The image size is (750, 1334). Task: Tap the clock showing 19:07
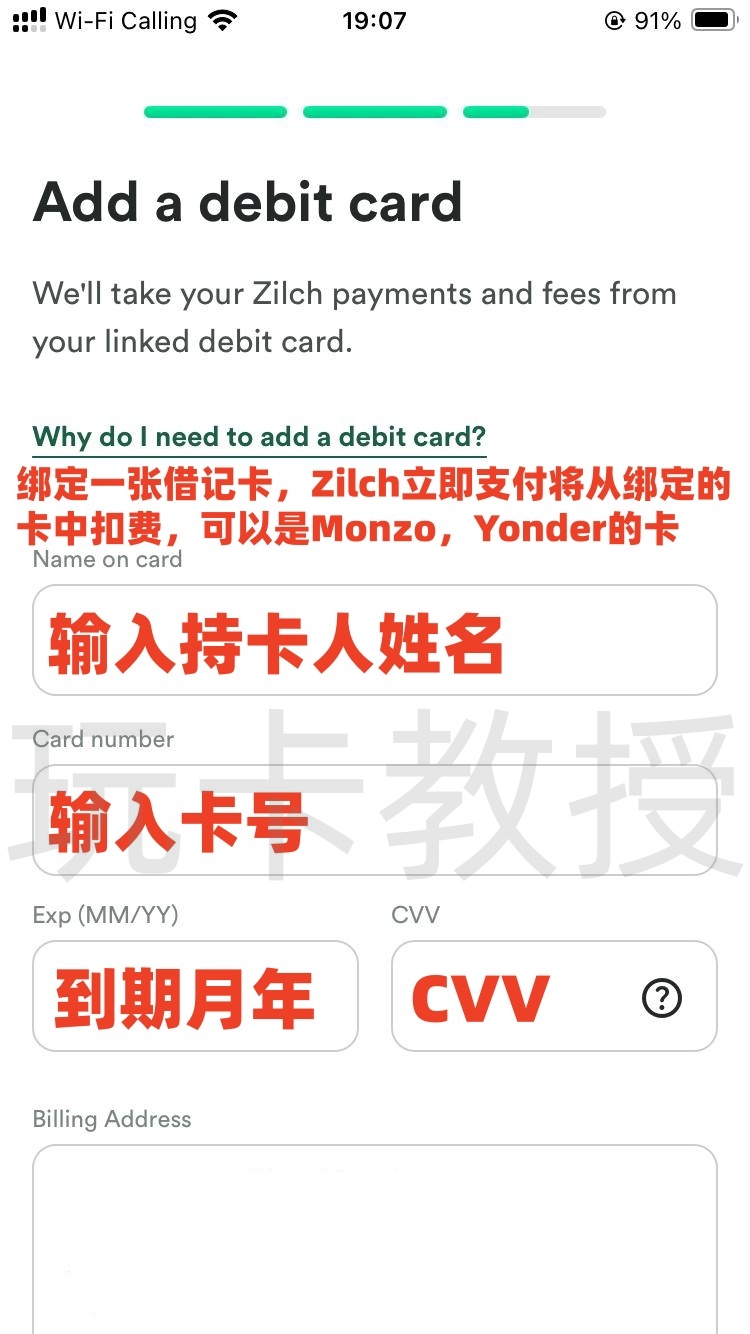[375, 20]
